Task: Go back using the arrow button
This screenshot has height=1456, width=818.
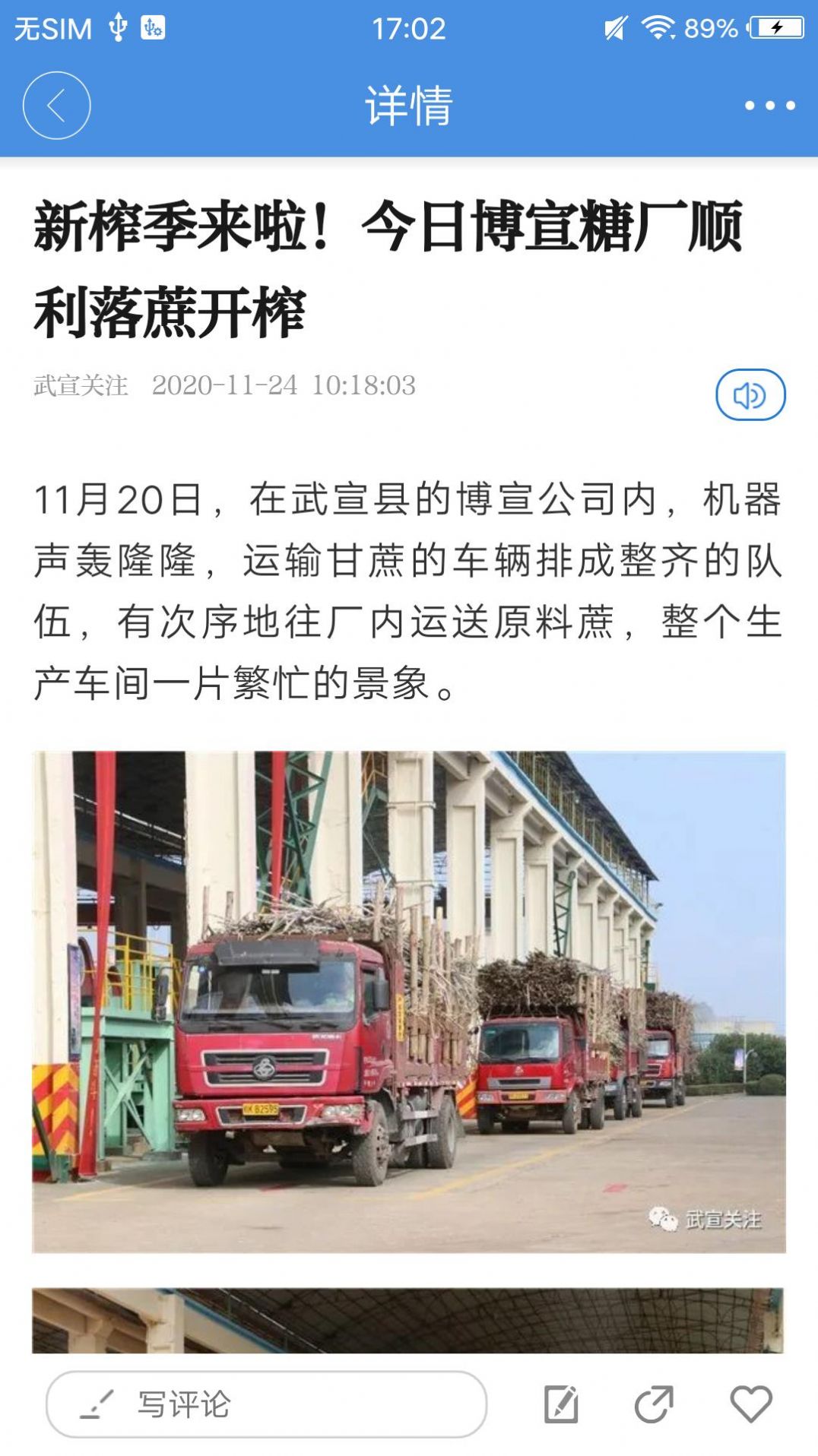Action: tap(56, 106)
